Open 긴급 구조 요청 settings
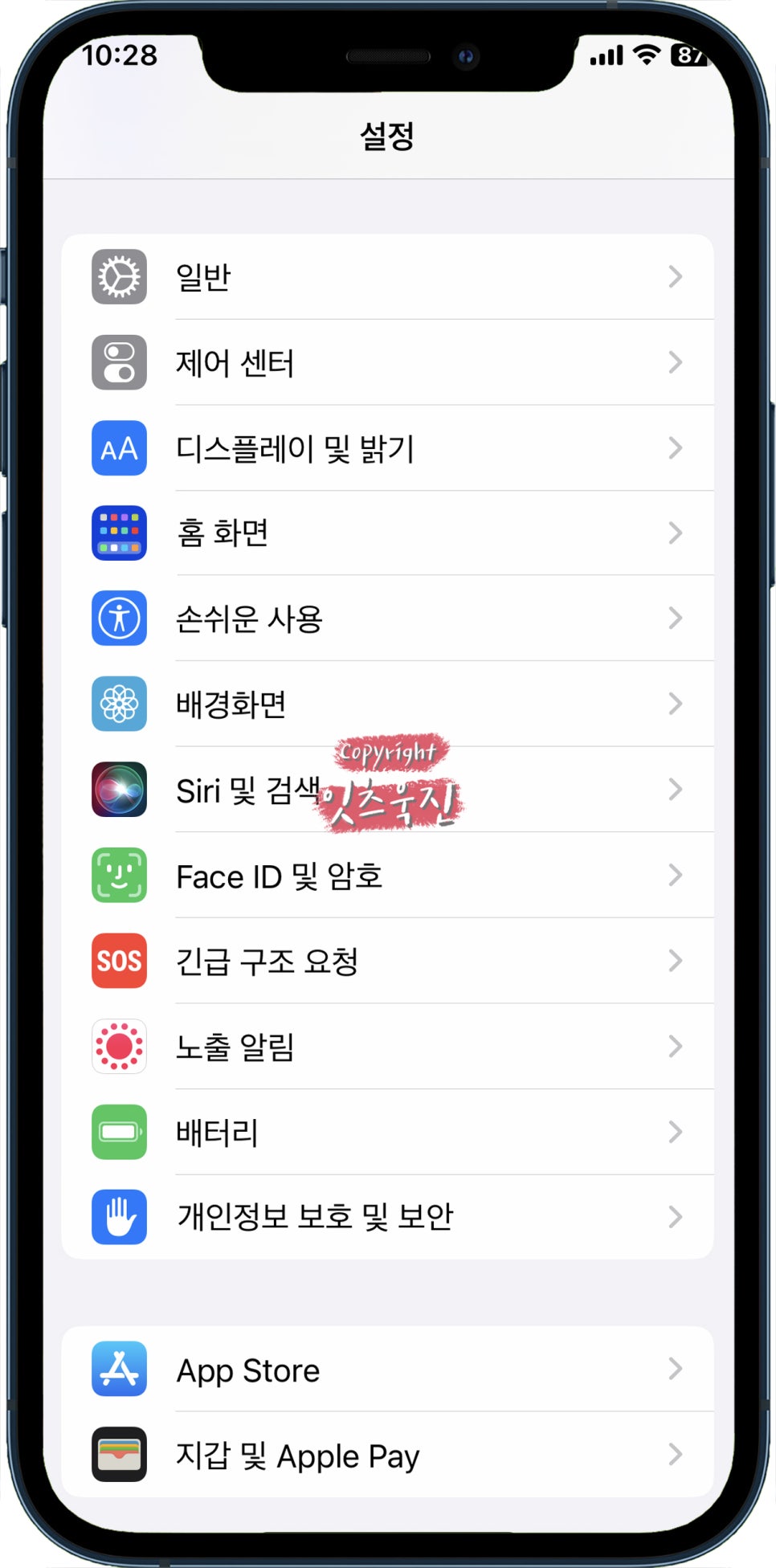The height and width of the screenshot is (1568, 776). 387,961
